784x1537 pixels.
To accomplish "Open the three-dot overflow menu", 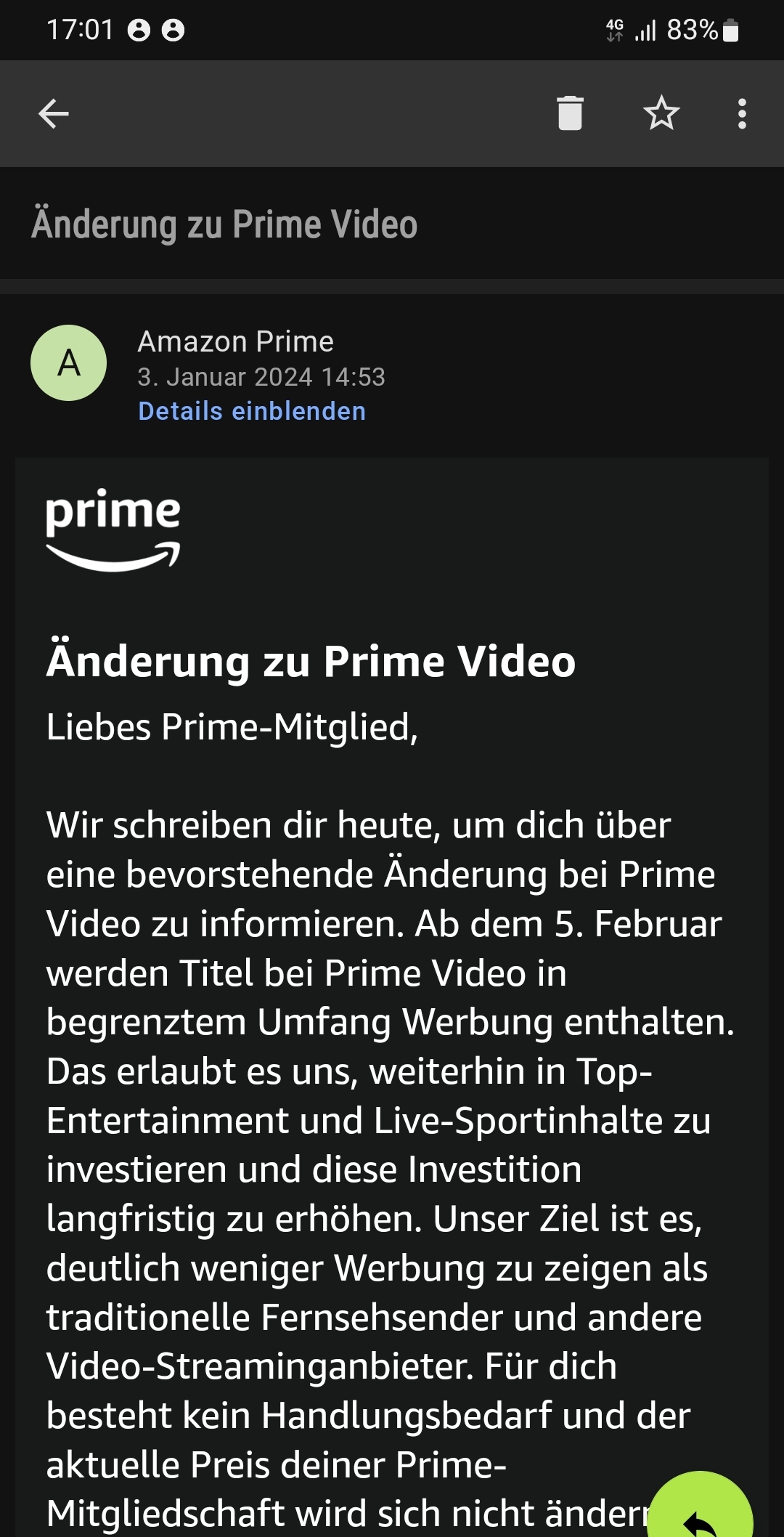I will [741, 114].
